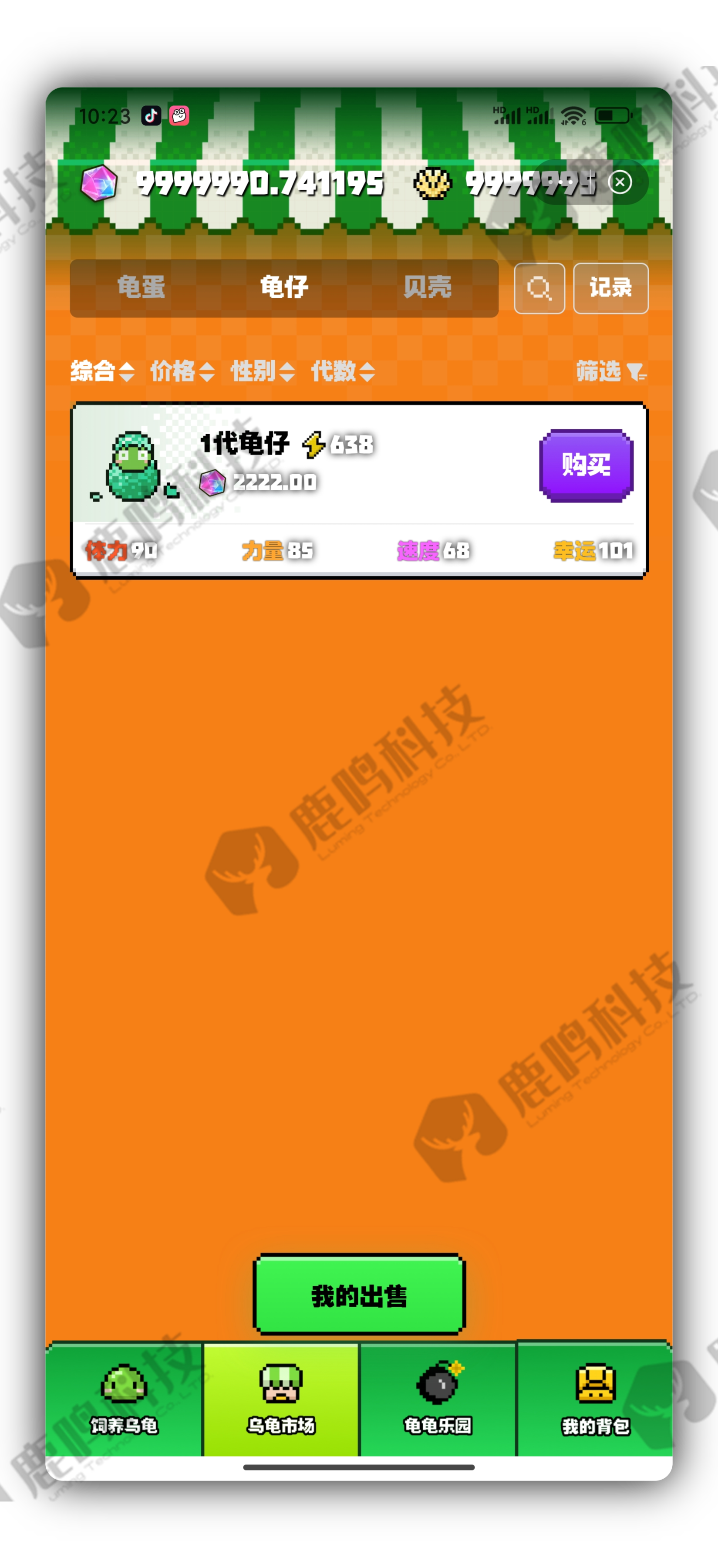Sort listings by 综合
The height and width of the screenshot is (1568, 718).
point(101,371)
